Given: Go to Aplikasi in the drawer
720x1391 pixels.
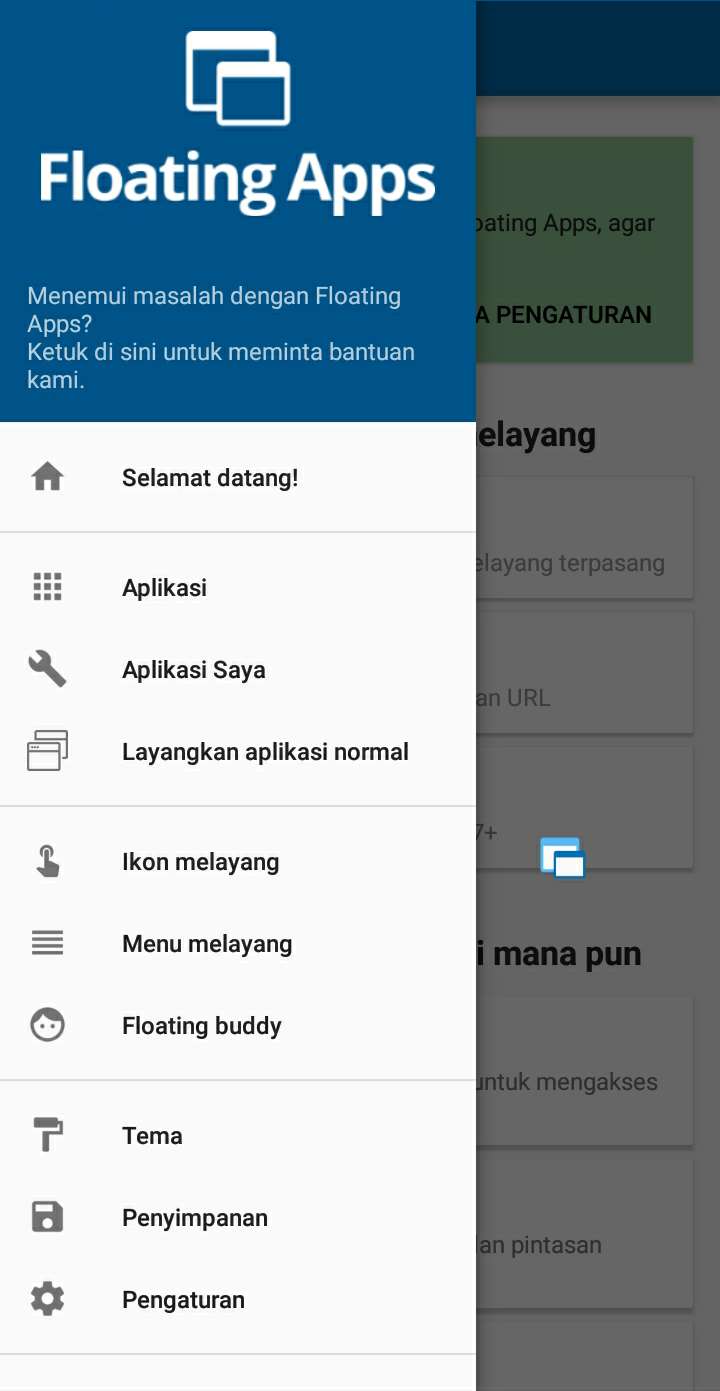Looking at the screenshot, I should (238, 588).
